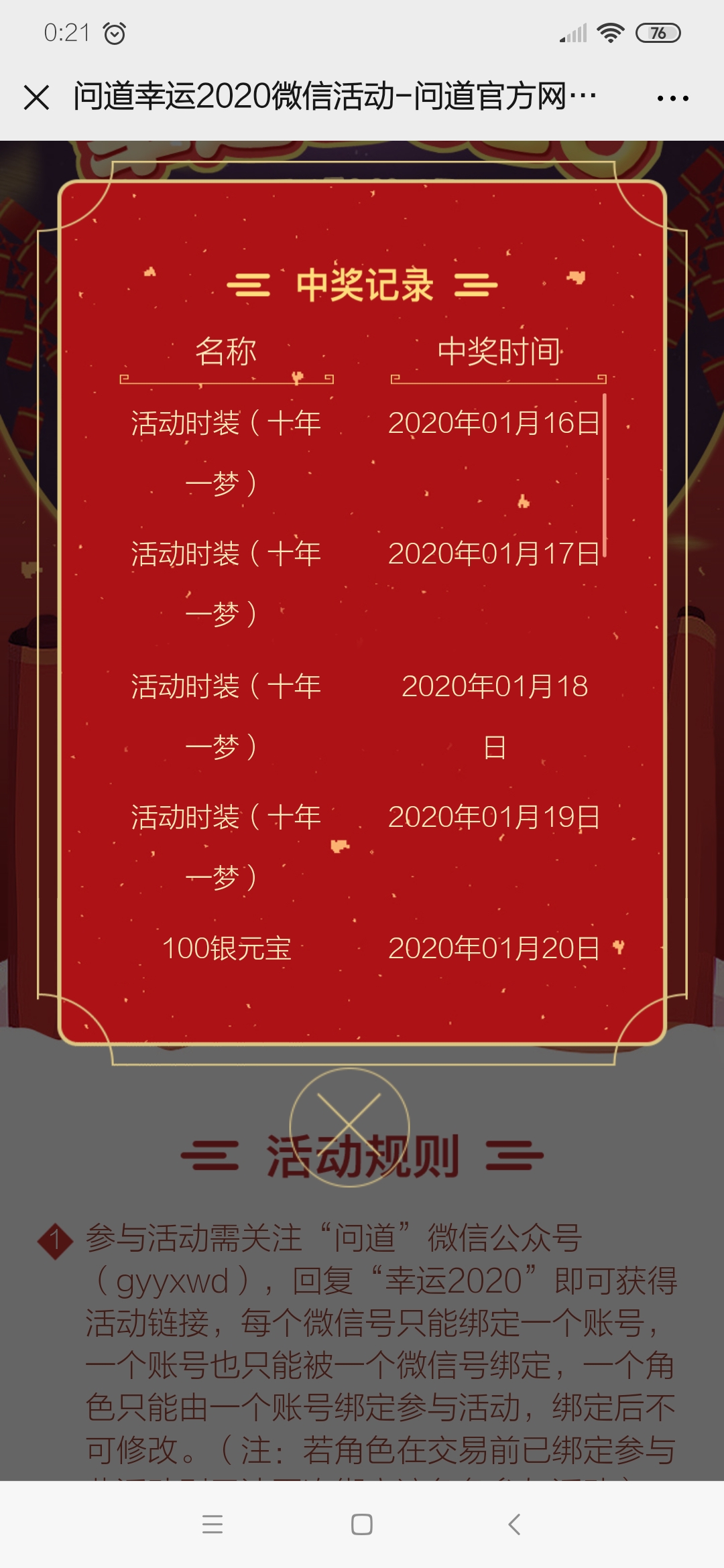Open the three-dot overflow menu
Screen dimensions: 724x1568
(x=672, y=99)
